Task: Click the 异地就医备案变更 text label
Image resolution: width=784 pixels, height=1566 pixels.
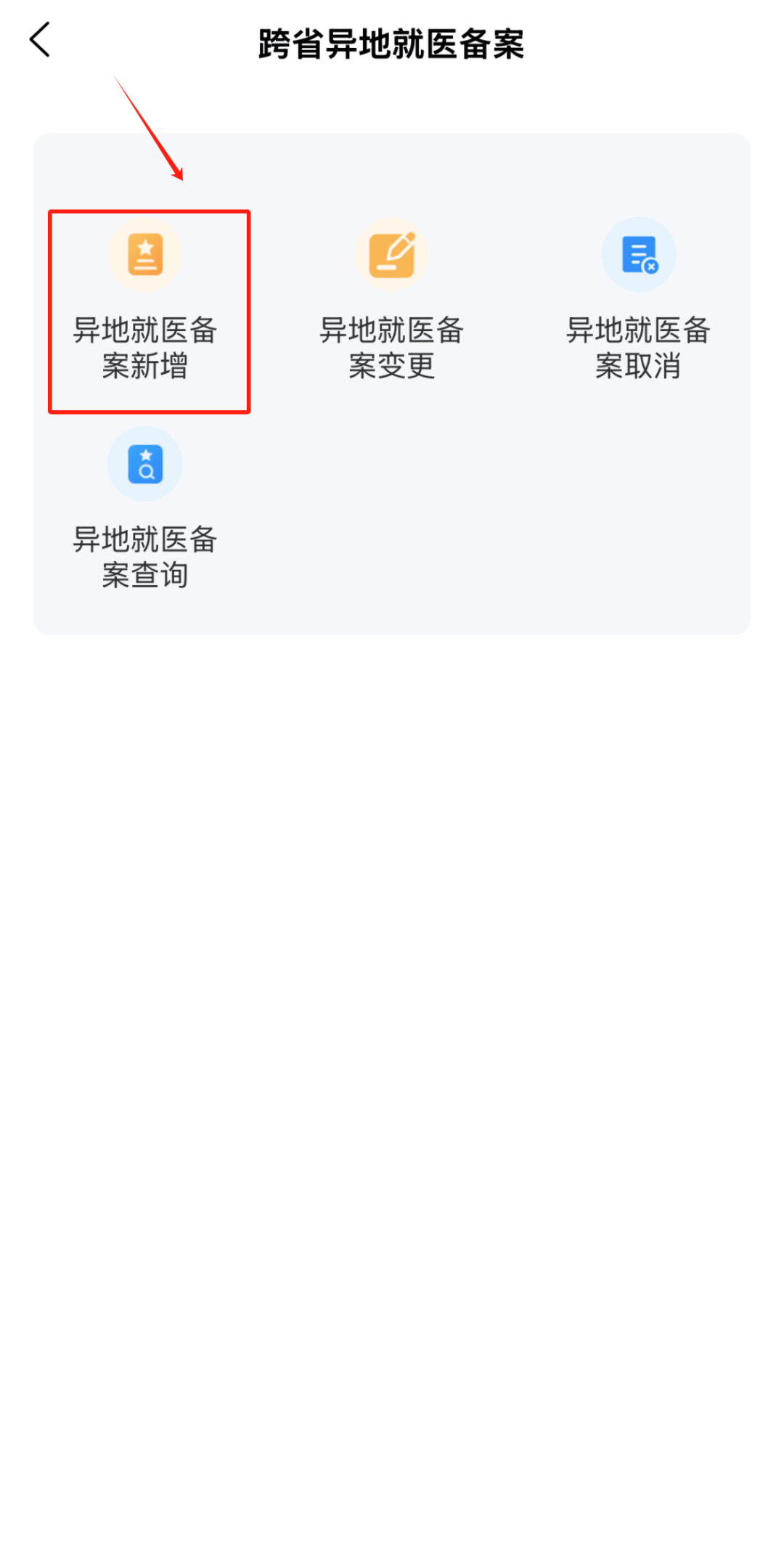Action: pos(392,348)
